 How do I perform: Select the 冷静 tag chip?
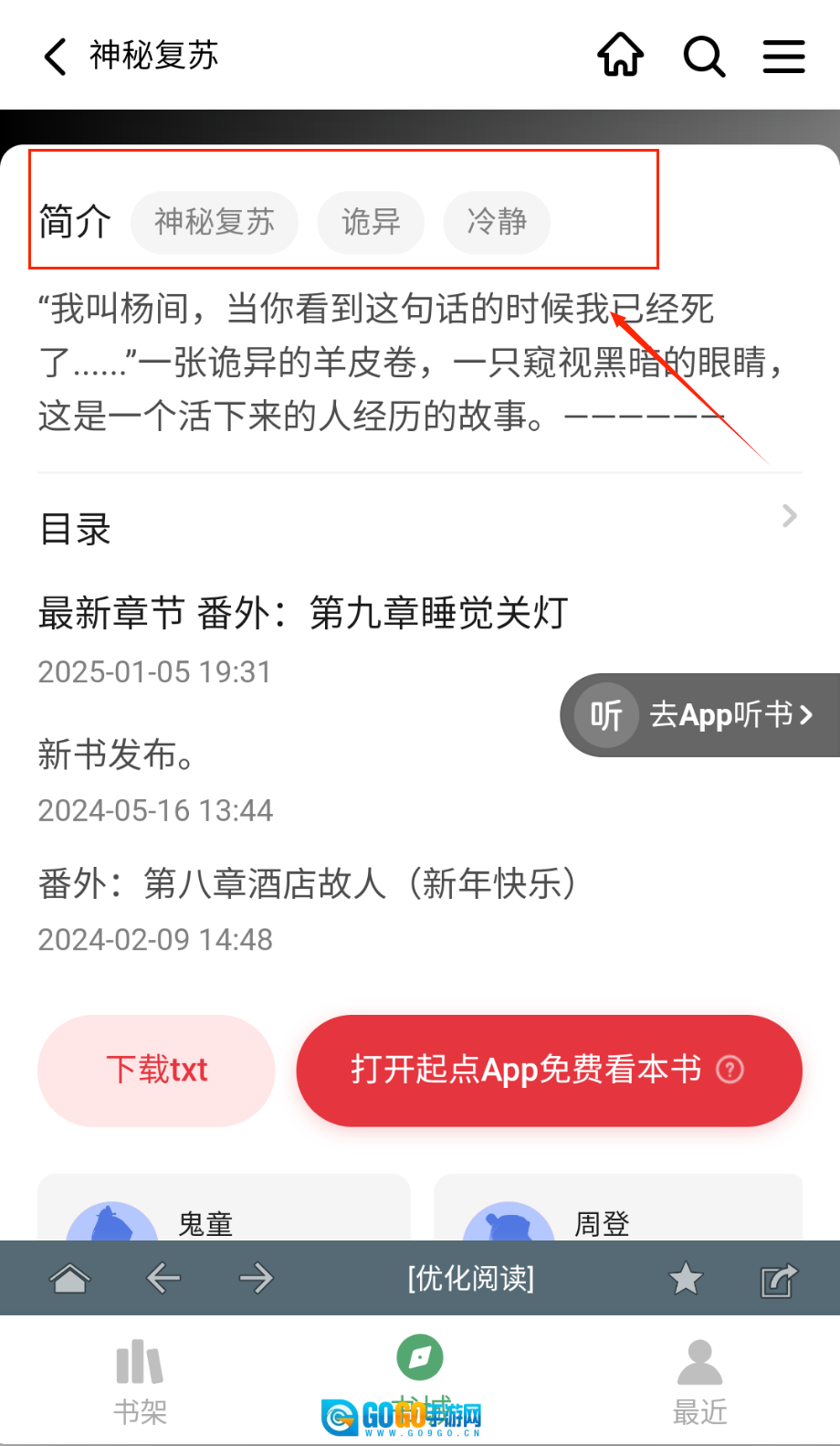tap(497, 222)
